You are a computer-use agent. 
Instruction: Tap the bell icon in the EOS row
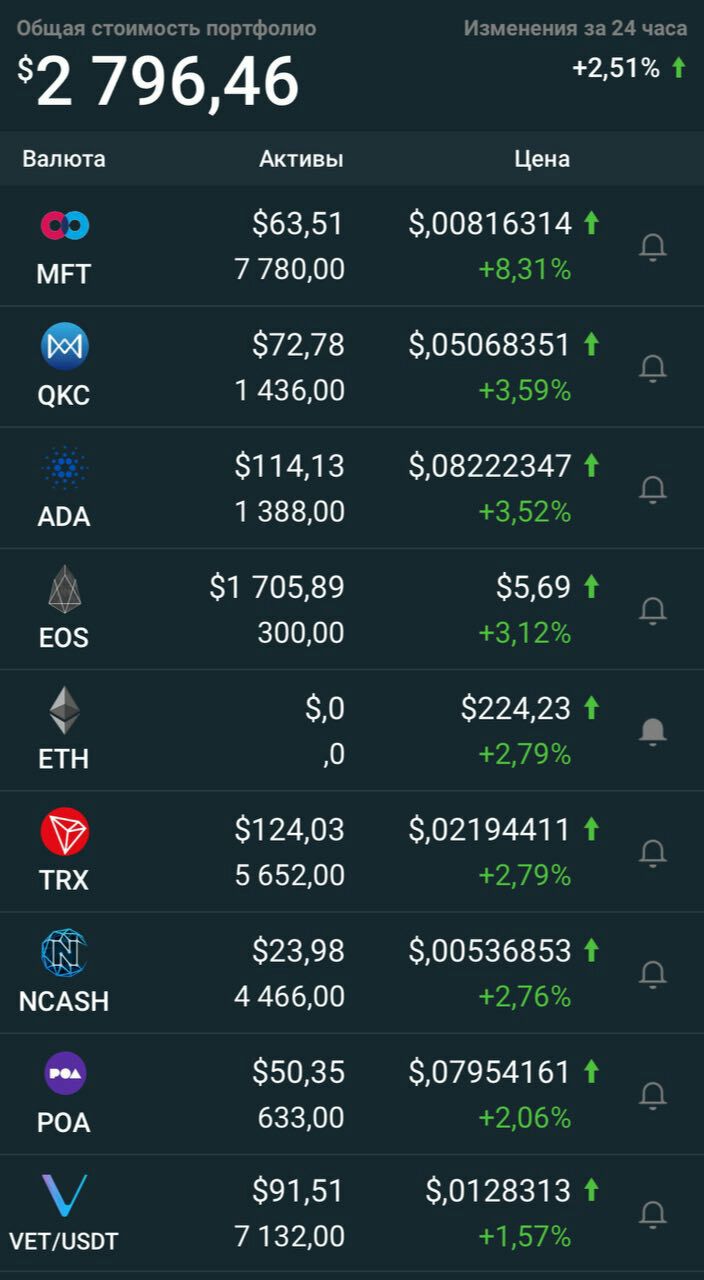[653, 610]
